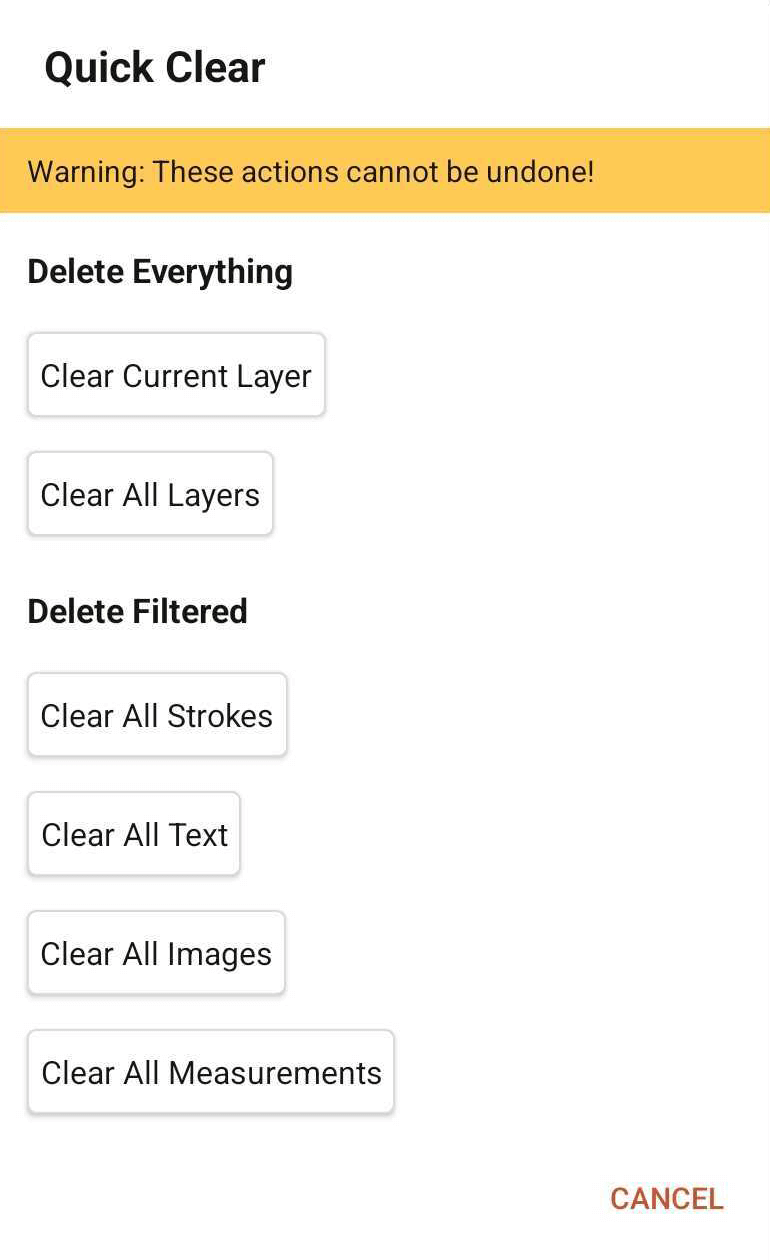Tap Clear Current Layer button
The height and width of the screenshot is (1260, 770).
coord(176,375)
